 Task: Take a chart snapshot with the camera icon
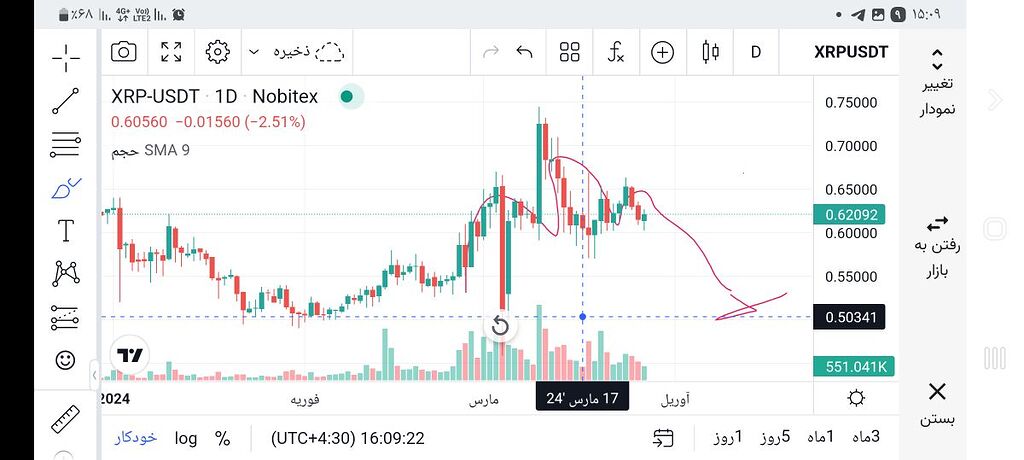pos(124,52)
